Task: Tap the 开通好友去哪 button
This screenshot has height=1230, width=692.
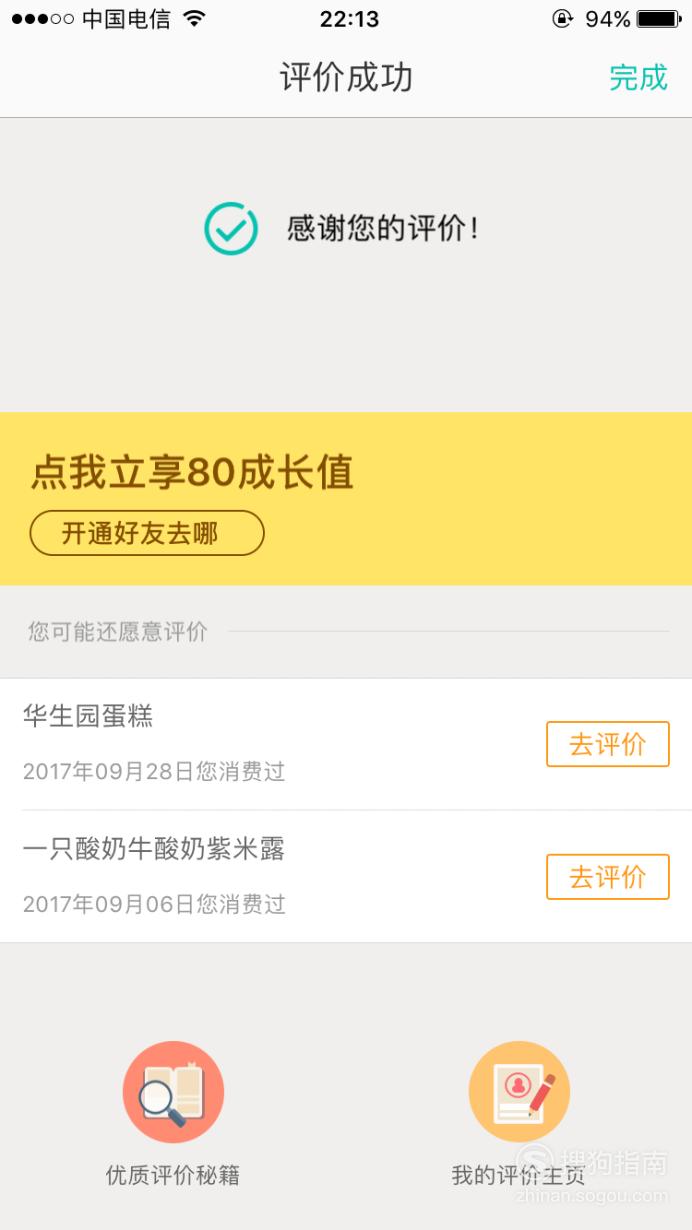Action: point(147,533)
